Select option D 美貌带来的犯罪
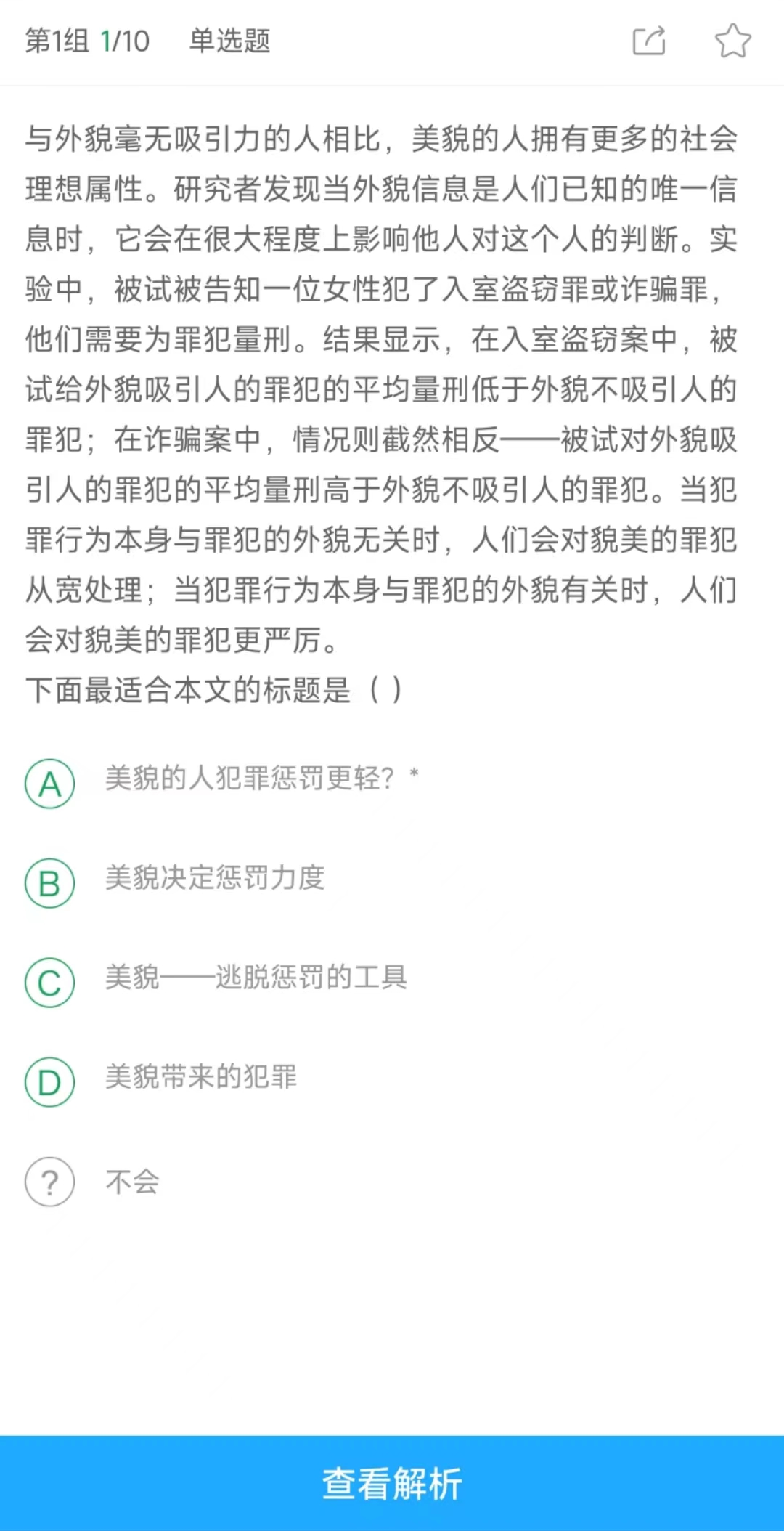The image size is (784, 1531). (x=392, y=1081)
